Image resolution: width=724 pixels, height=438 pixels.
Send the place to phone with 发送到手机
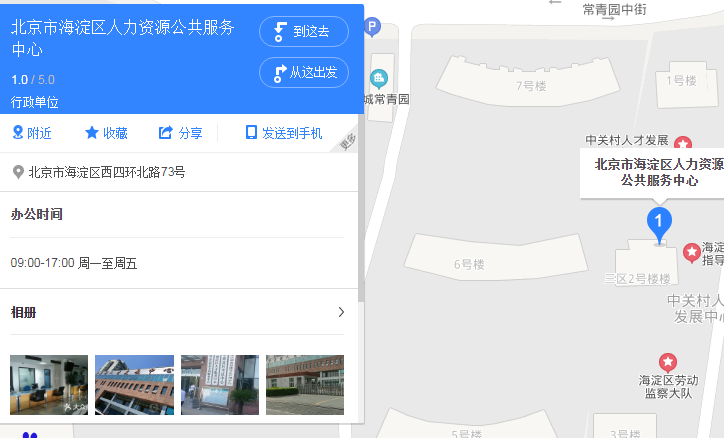284,133
